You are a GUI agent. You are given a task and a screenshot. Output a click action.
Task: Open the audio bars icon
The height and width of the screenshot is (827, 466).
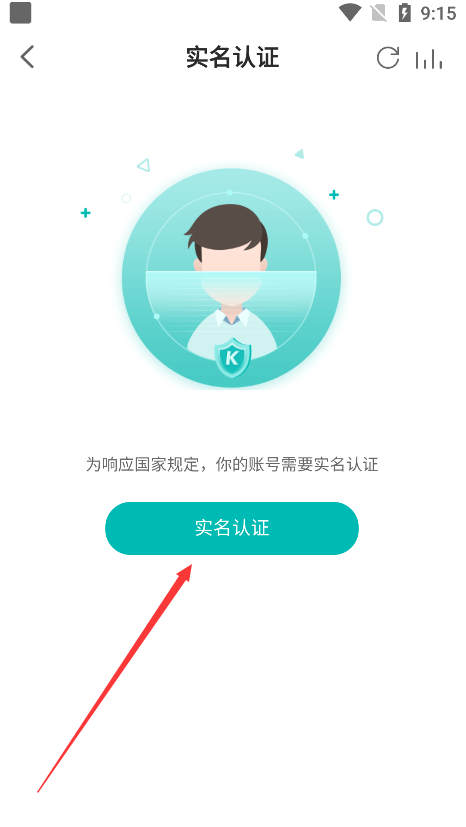tap(429, 59)
